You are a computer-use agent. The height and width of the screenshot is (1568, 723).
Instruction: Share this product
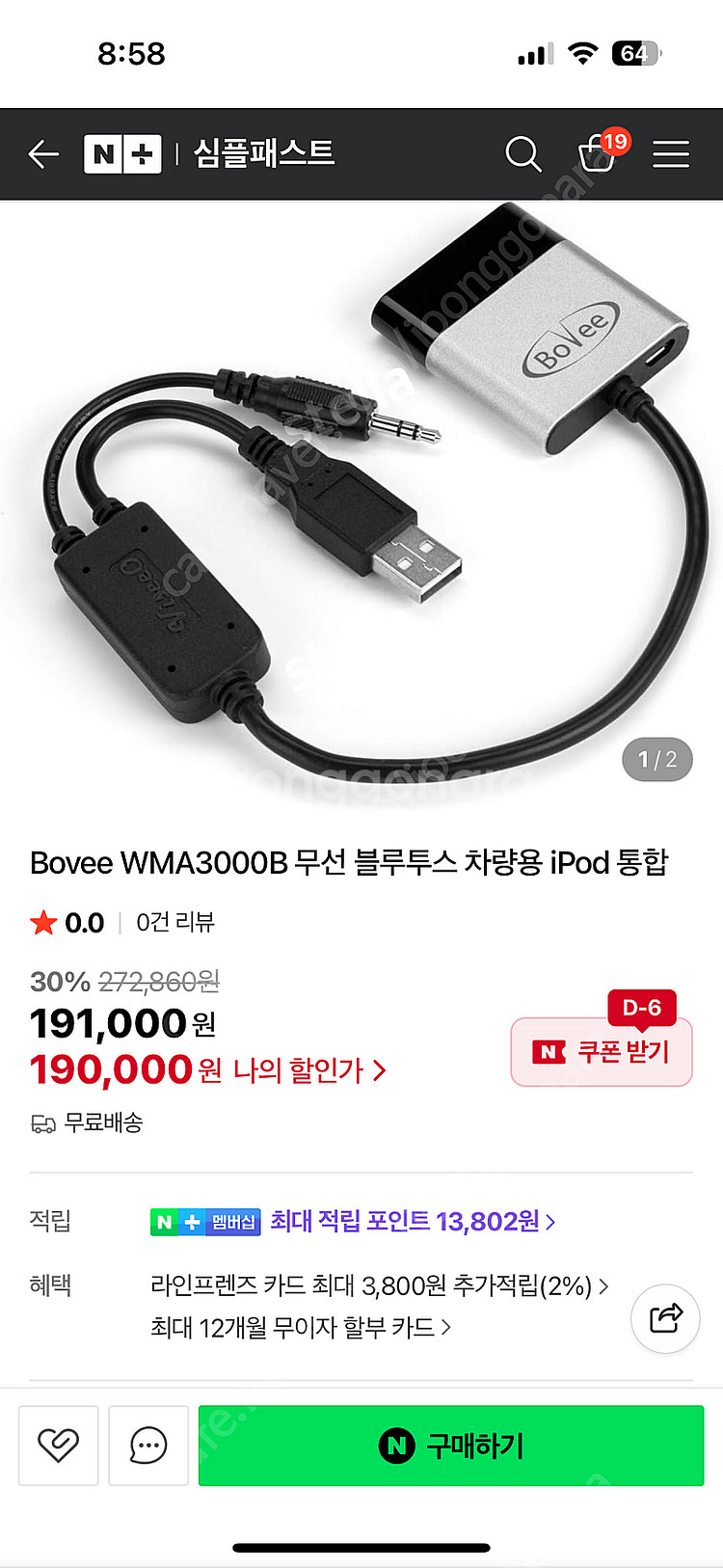[665, 1318]
